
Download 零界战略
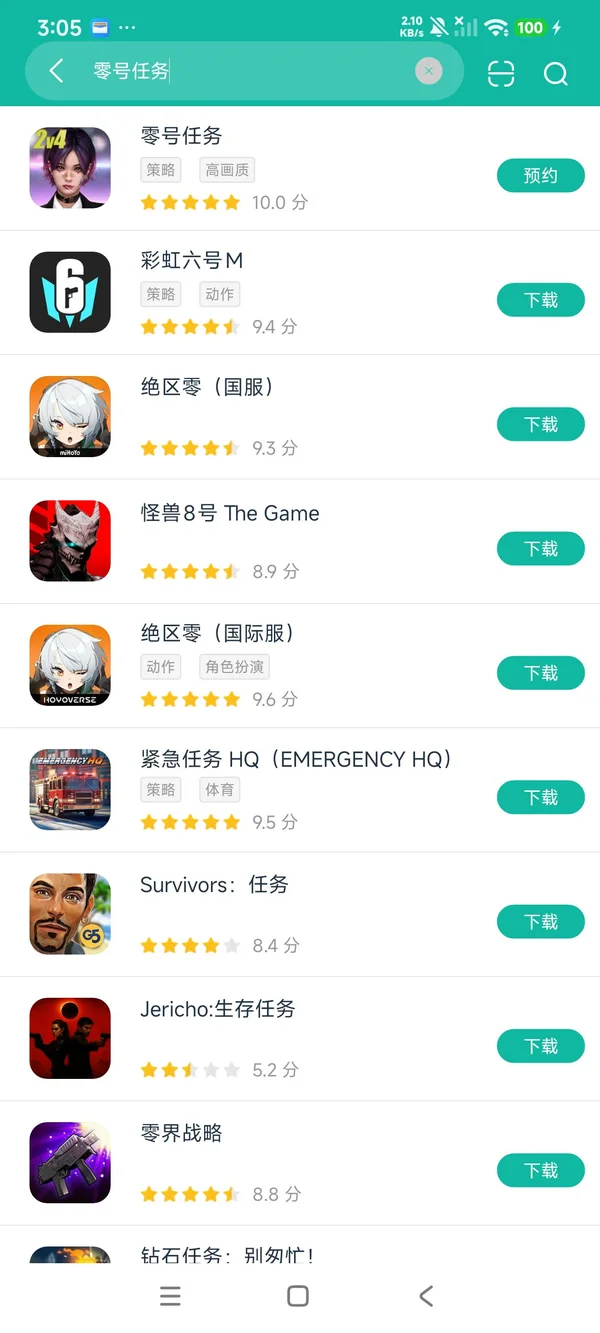[x=540, y=1170]
